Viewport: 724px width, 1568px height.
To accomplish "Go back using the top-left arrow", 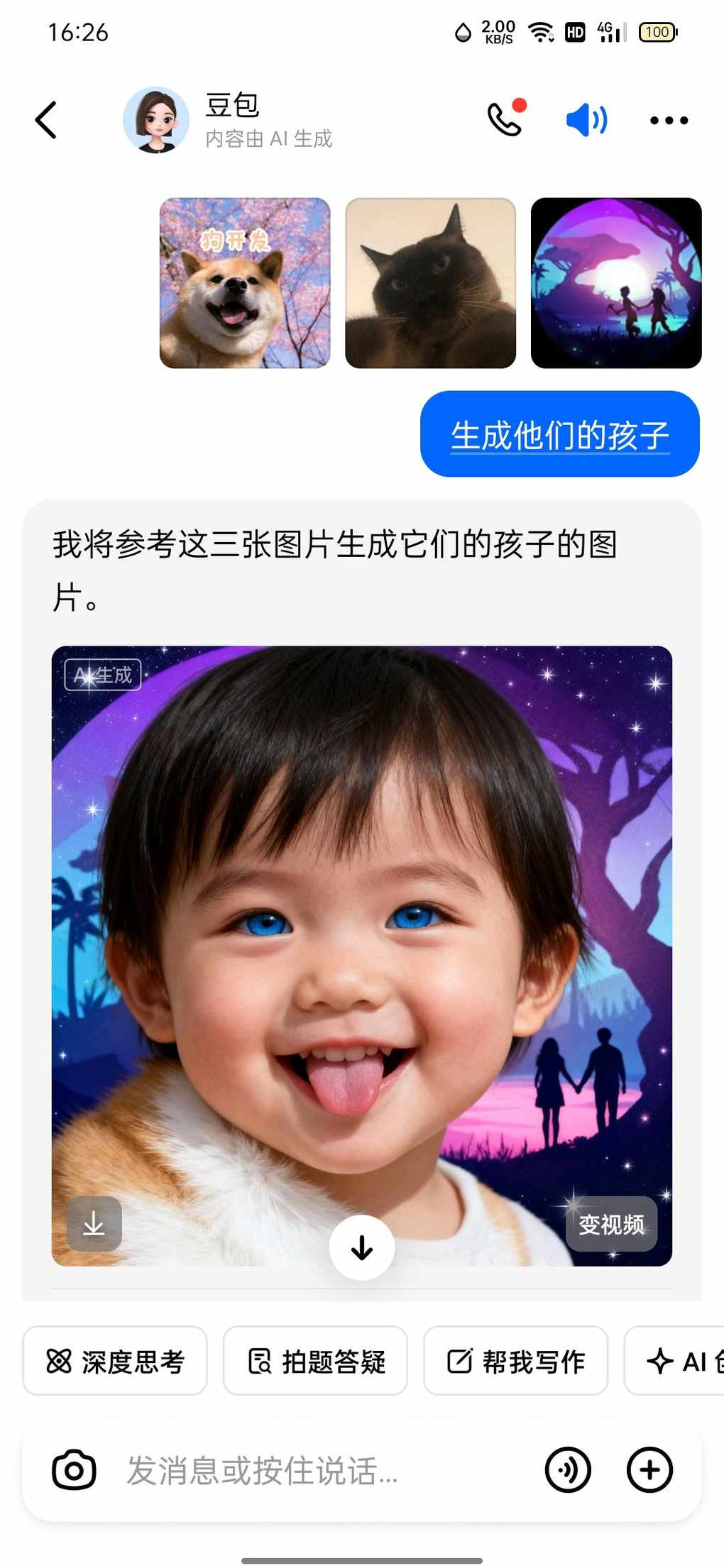I will [46, 120].
